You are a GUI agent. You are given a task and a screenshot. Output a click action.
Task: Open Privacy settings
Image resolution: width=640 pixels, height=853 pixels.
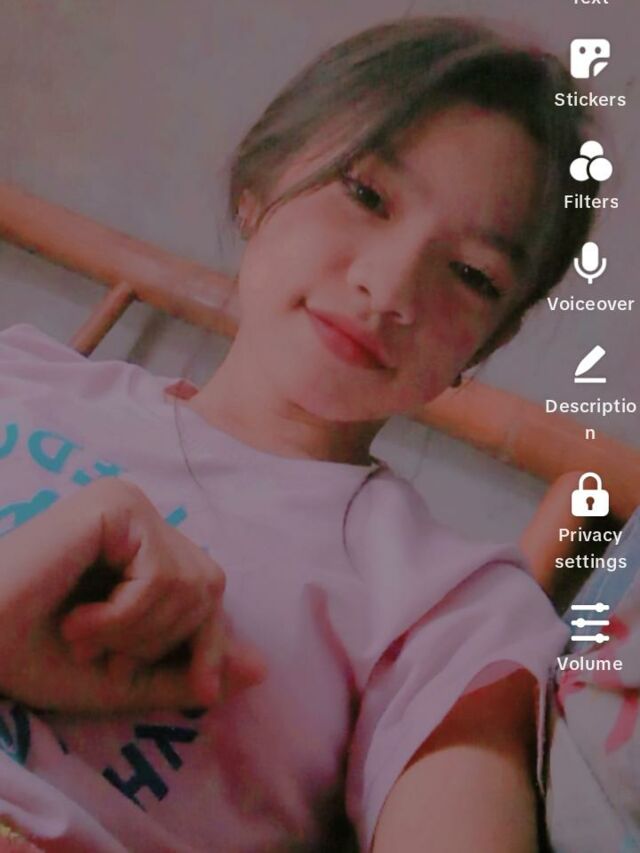point(590,496)
